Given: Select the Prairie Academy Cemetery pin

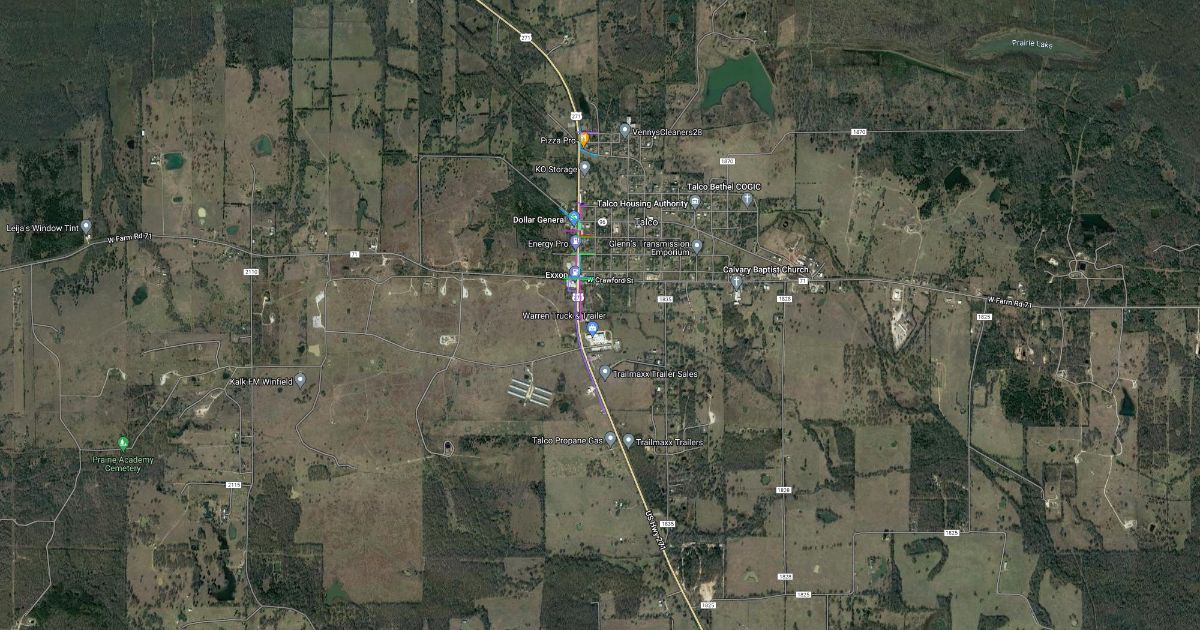Looking at the screenshot, I should click(x=123, y=442).
